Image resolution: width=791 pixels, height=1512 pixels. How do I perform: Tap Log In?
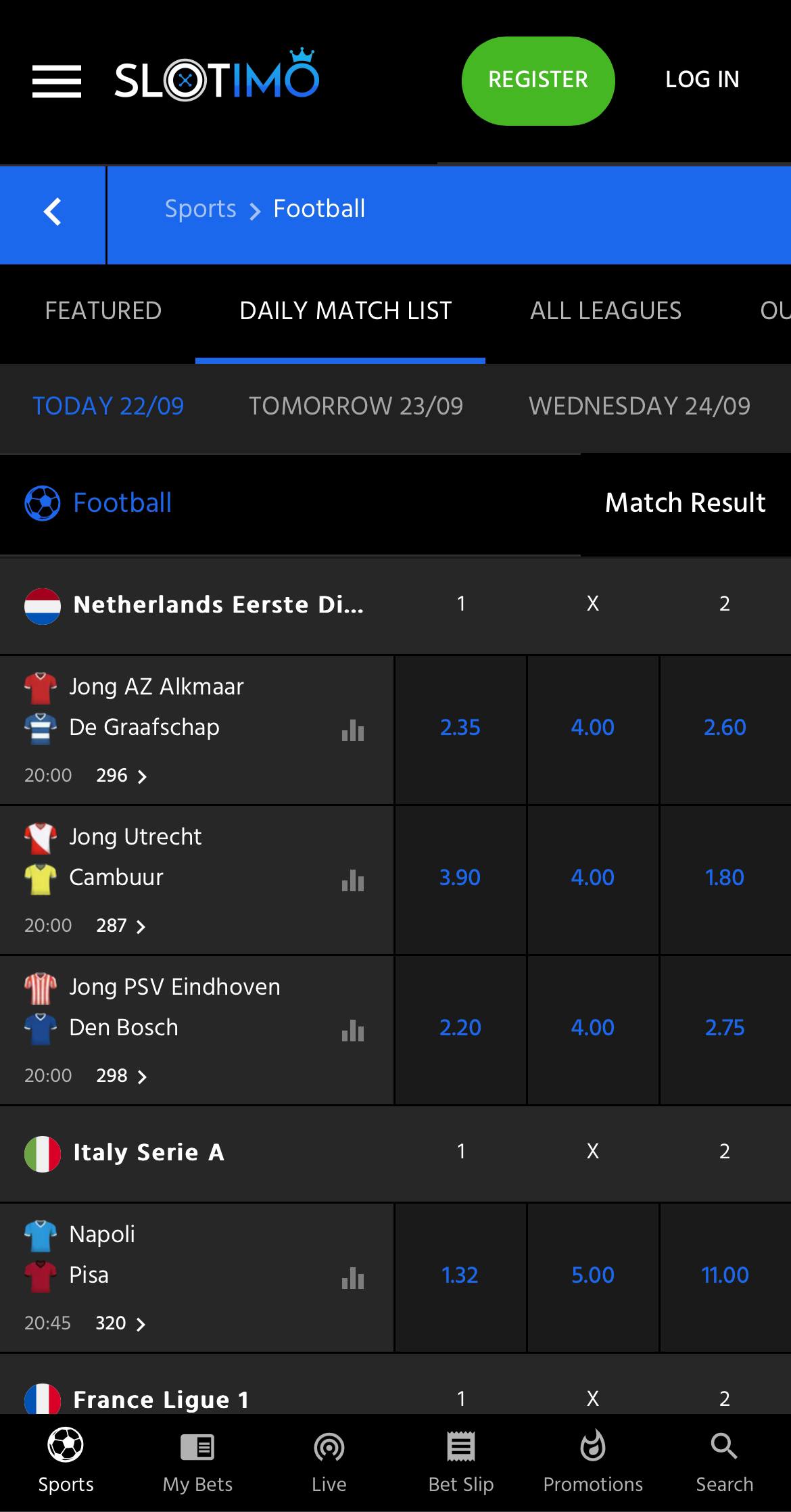[702, 80]
